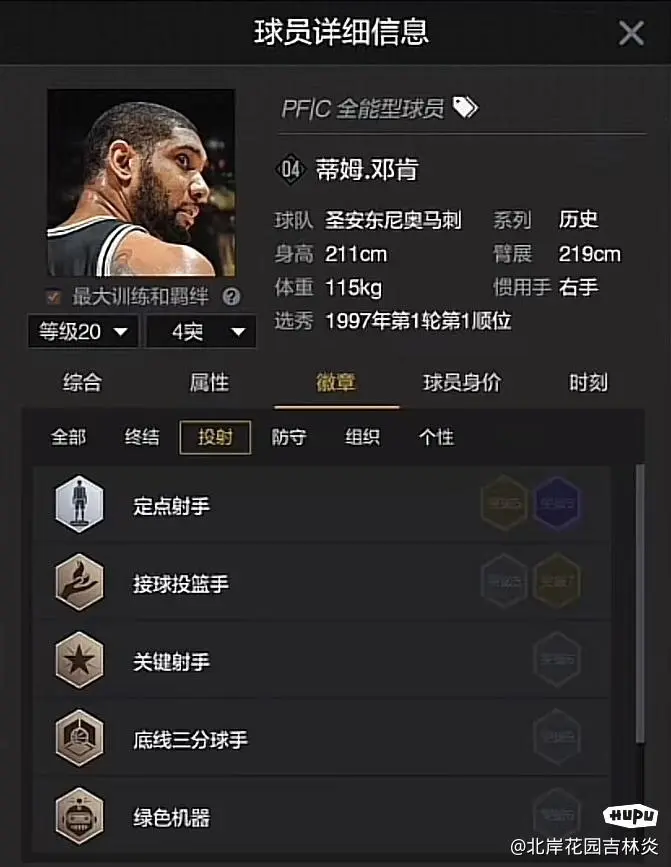This screenshot has height=867, width=671.
Task: Show 组织 badges
Action: click(362, 437)
